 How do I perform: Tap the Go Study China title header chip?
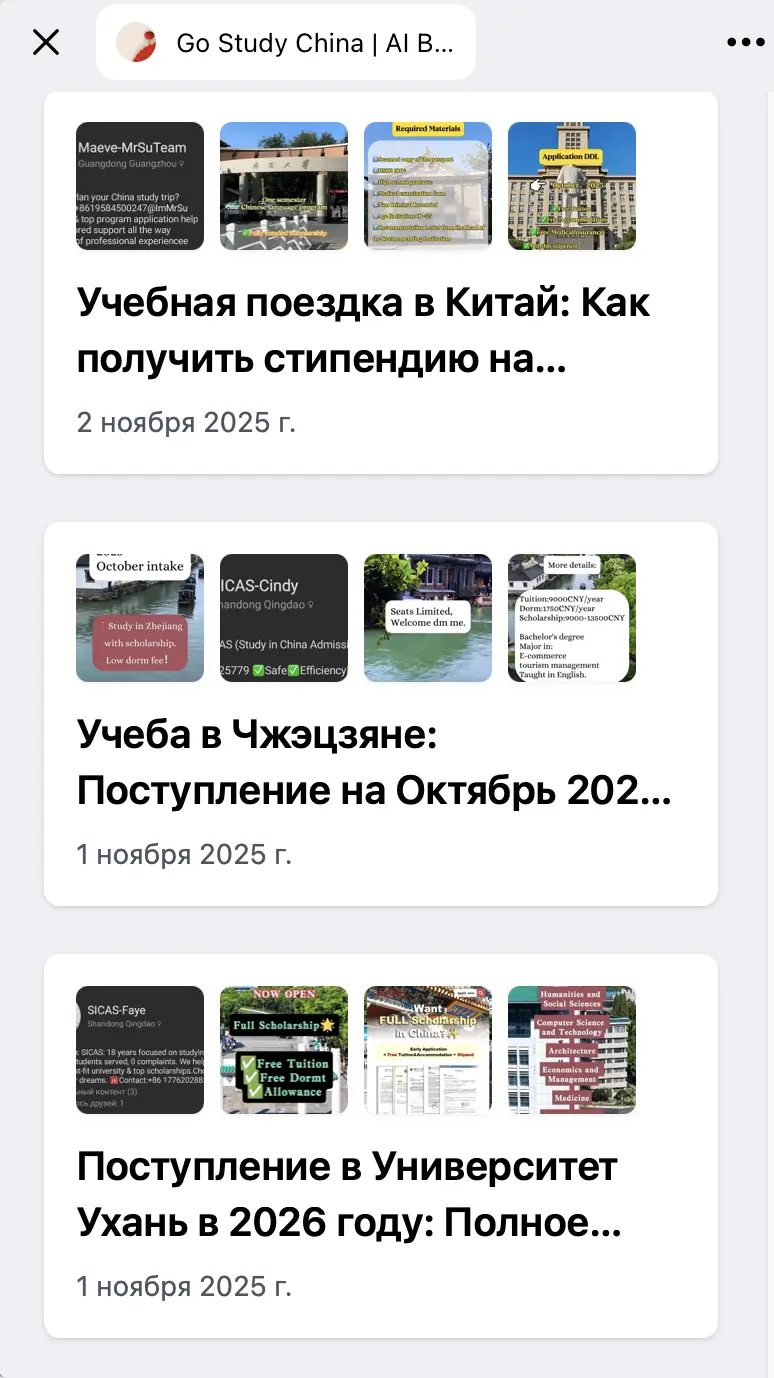(286, 42)
